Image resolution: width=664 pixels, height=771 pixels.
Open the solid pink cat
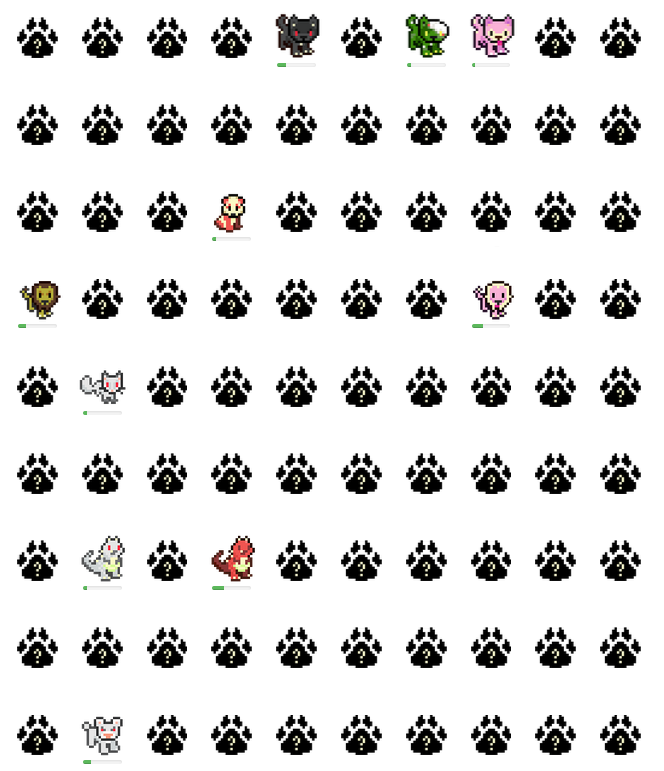click(x=491, y=37)
